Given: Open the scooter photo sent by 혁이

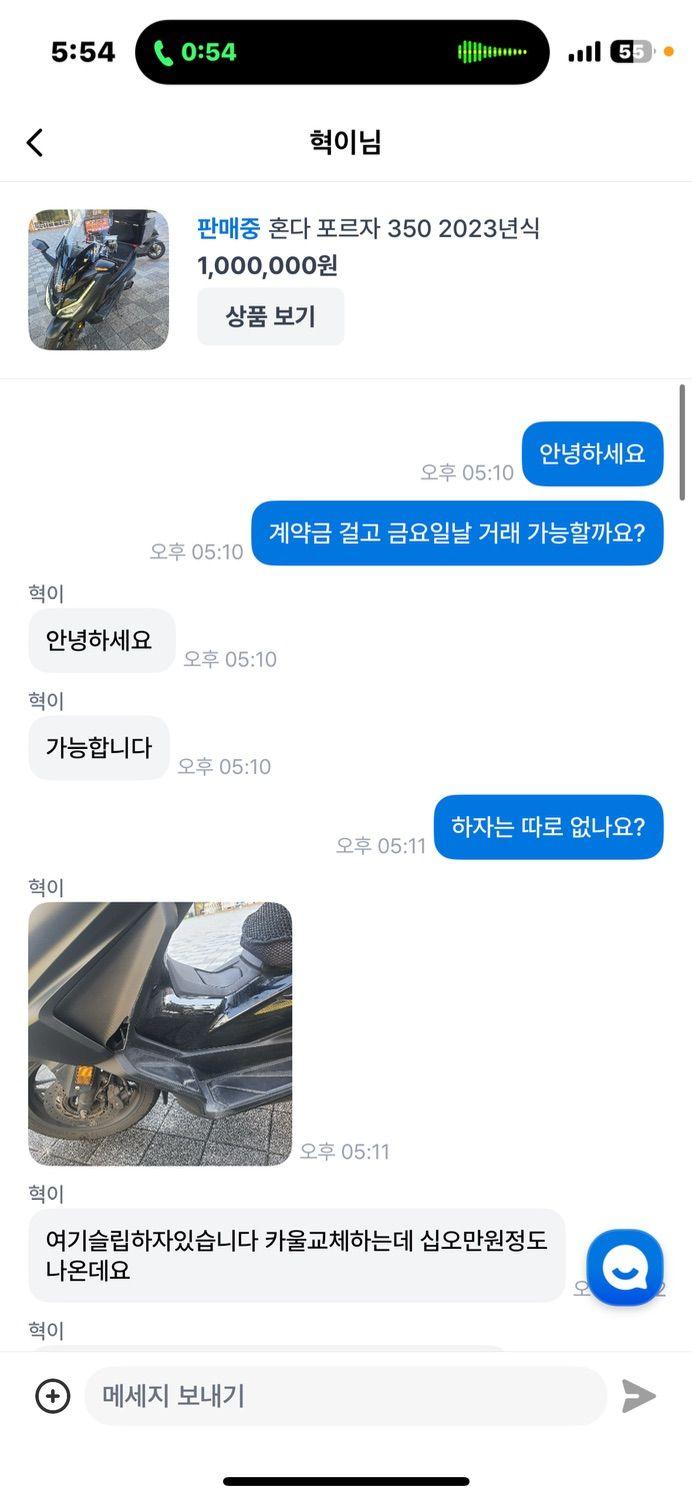Looking at the screenshot, I should [x=160, y=1033].
